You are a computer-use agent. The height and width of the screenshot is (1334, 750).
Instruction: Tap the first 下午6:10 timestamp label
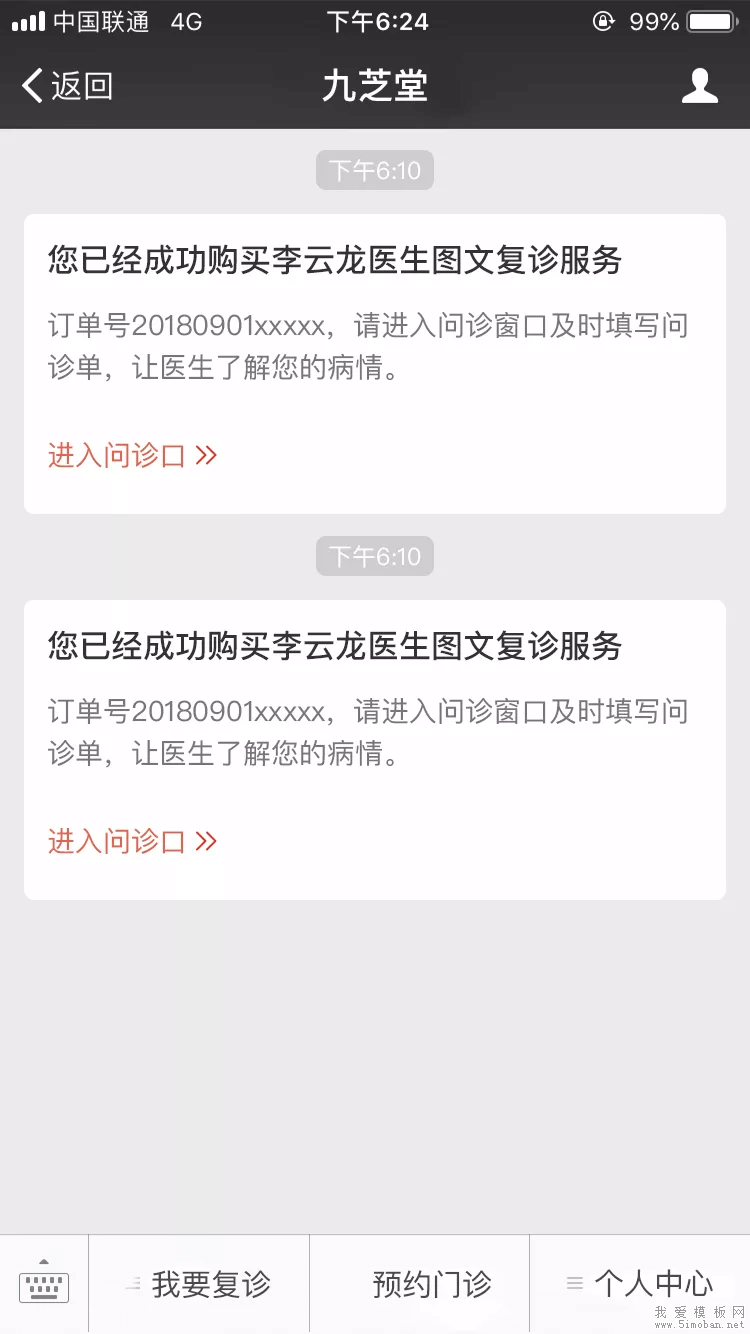point(375,170)
